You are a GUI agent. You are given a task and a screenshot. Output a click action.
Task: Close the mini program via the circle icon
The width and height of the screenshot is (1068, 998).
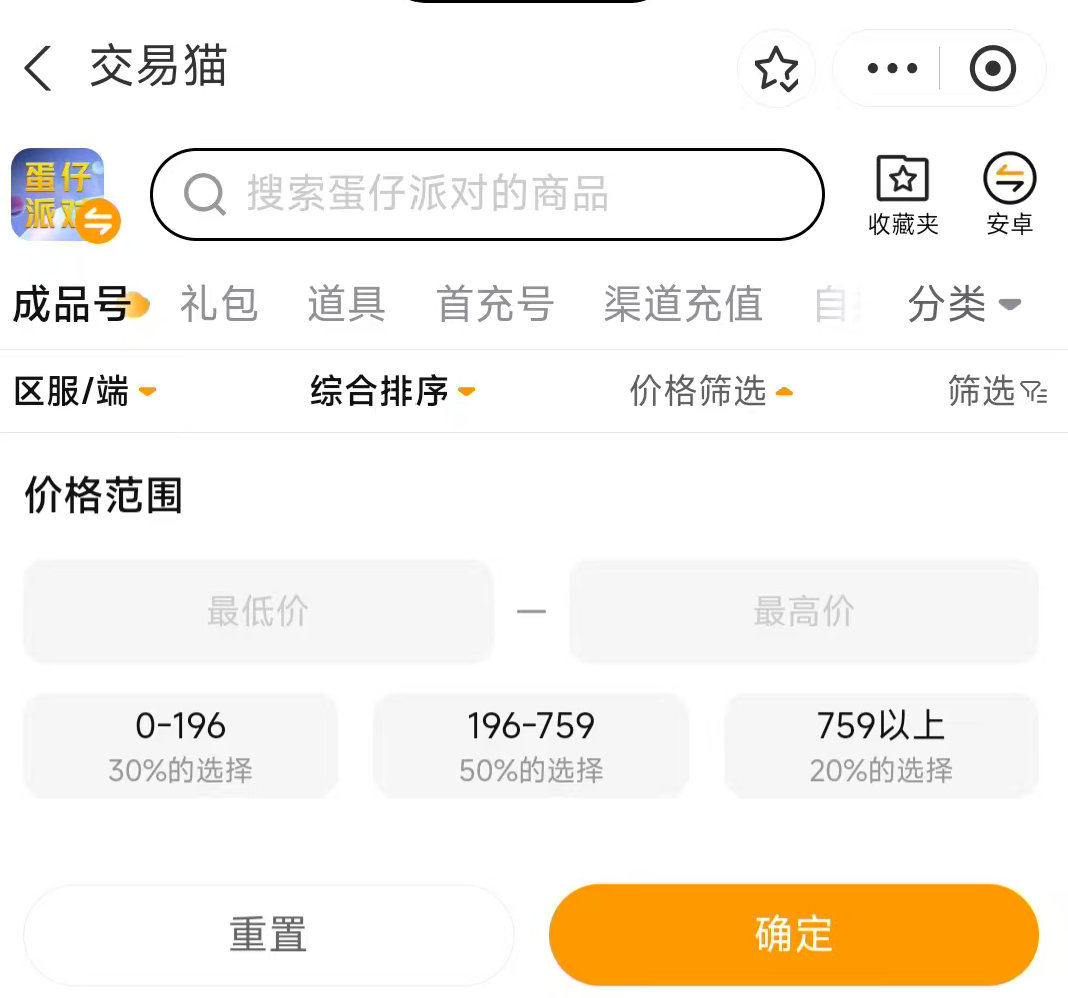pyautogui.click(x=992, y=68)
